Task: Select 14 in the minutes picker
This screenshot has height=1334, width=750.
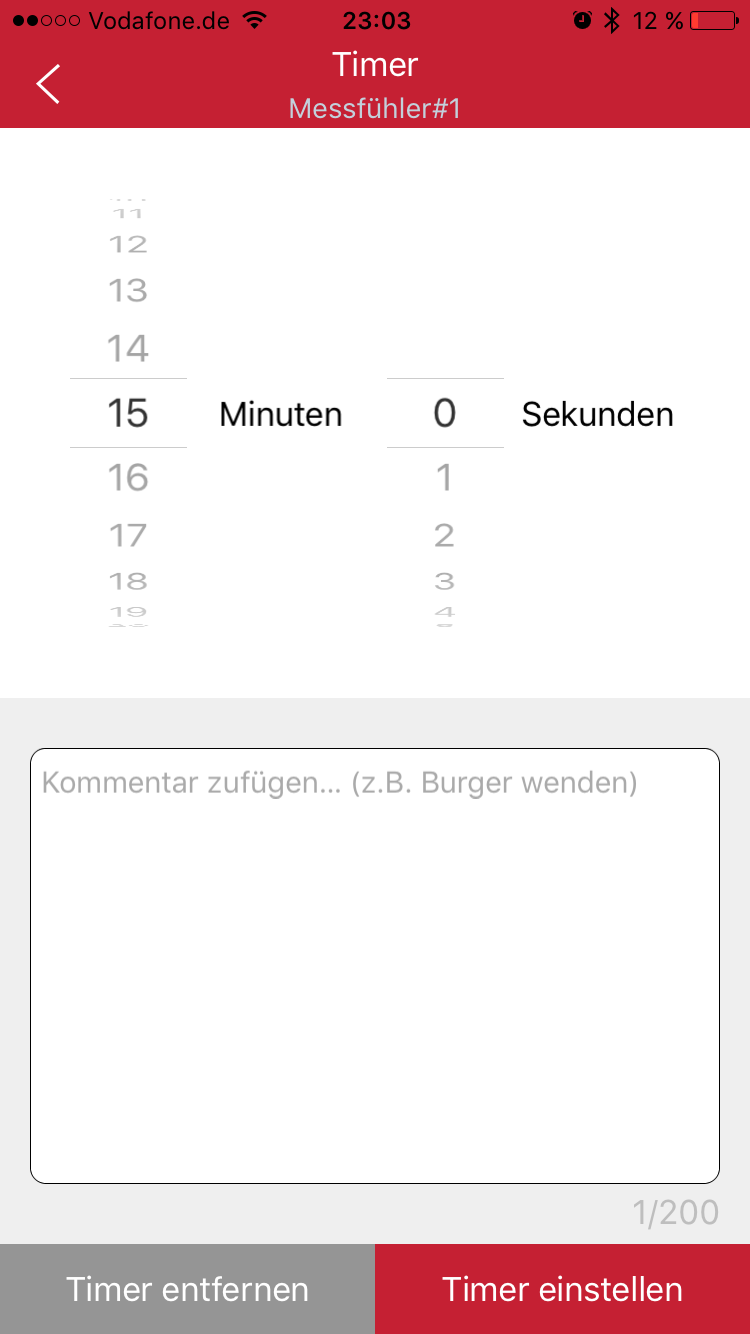Action: pos(128,349)
